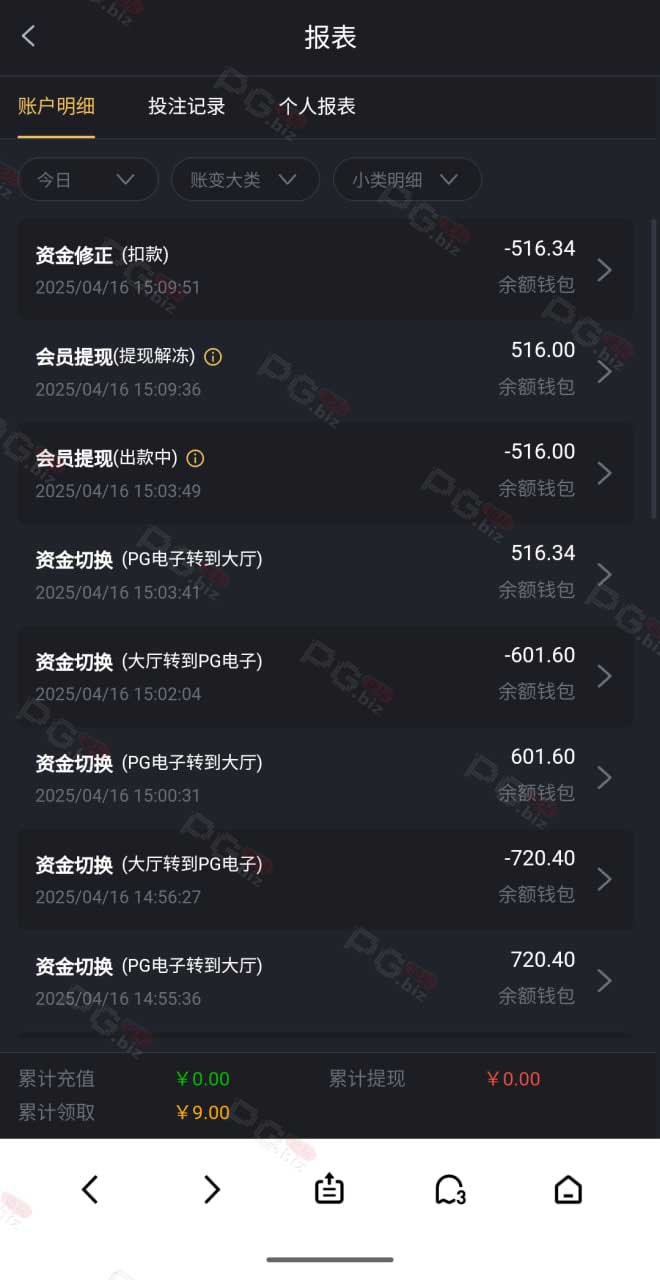Open the -601.60 大厅转到PG电子 record
The height and width of the screenshot is (1280, 660).
point(325,677)
